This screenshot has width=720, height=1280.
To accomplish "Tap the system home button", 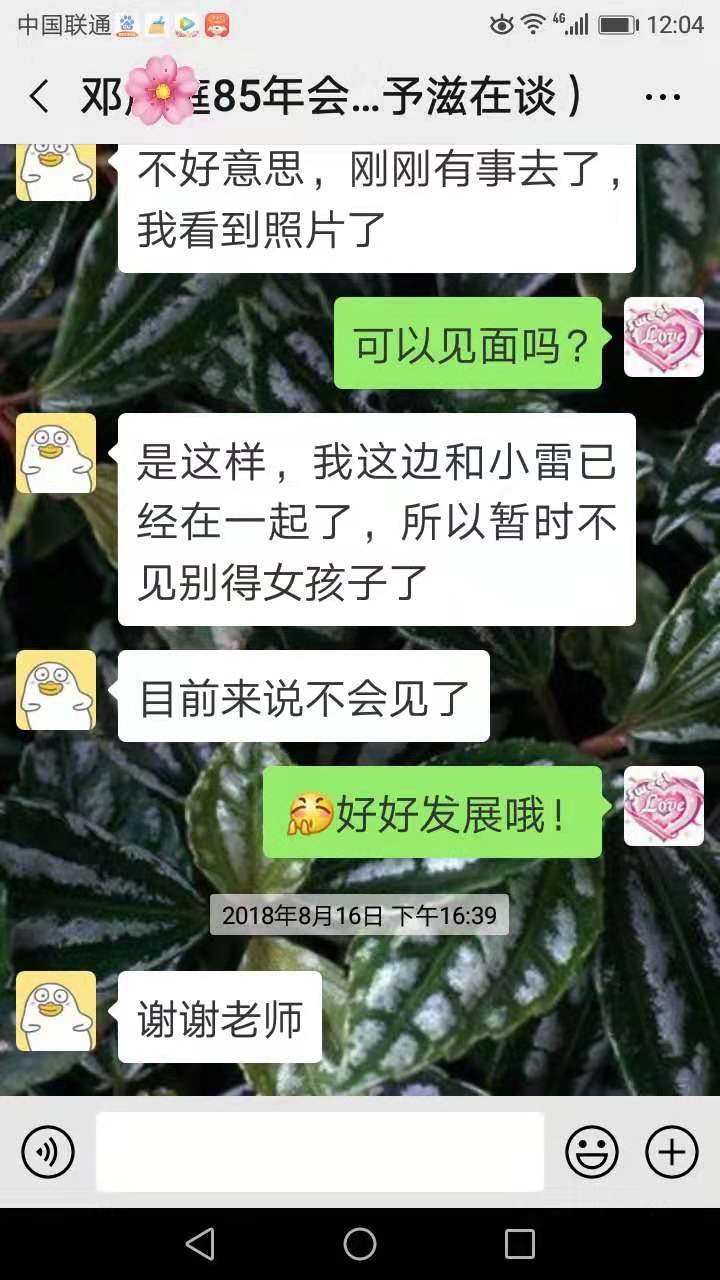I will pos(360,1244).
